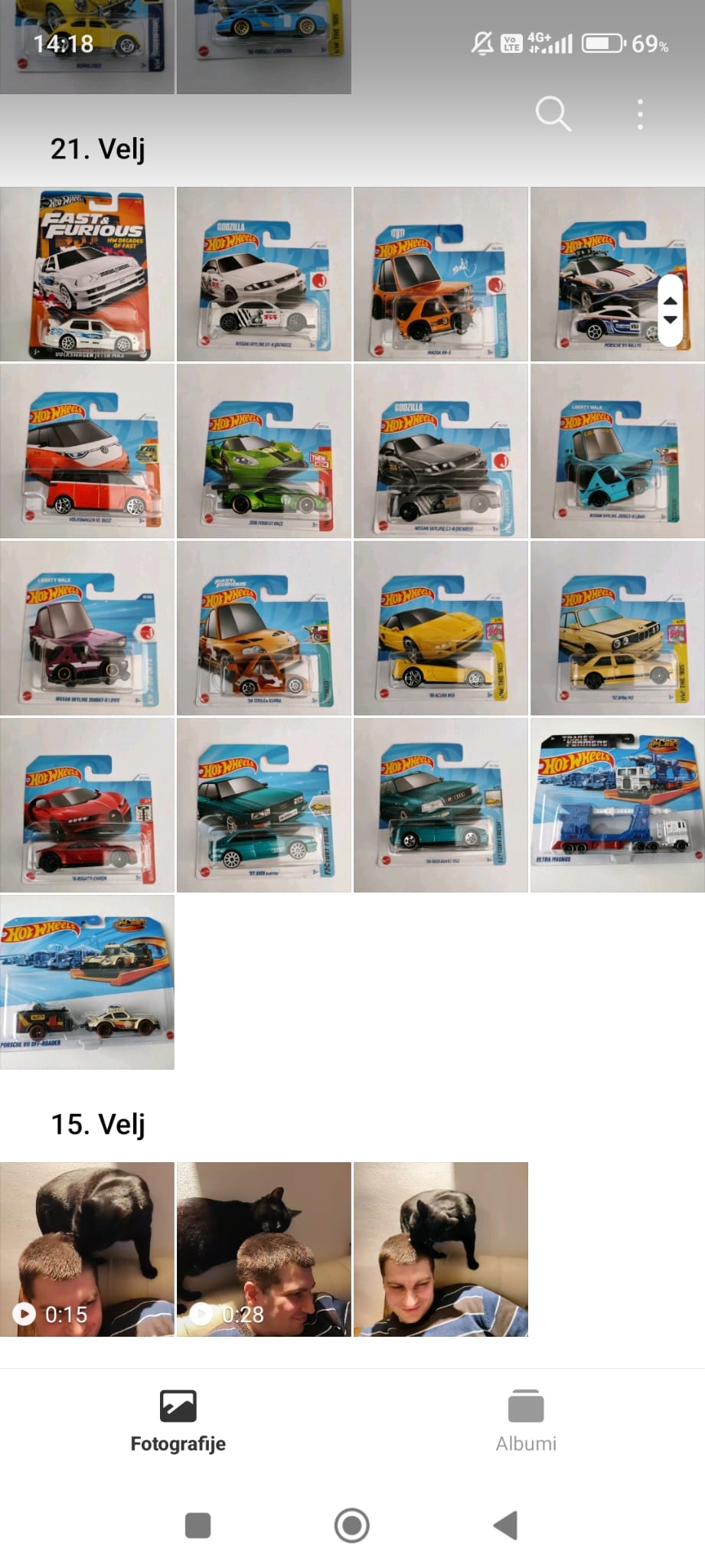Open the cat photo without a video badge
The image size is (705, 1568).
click(440, 1249)
